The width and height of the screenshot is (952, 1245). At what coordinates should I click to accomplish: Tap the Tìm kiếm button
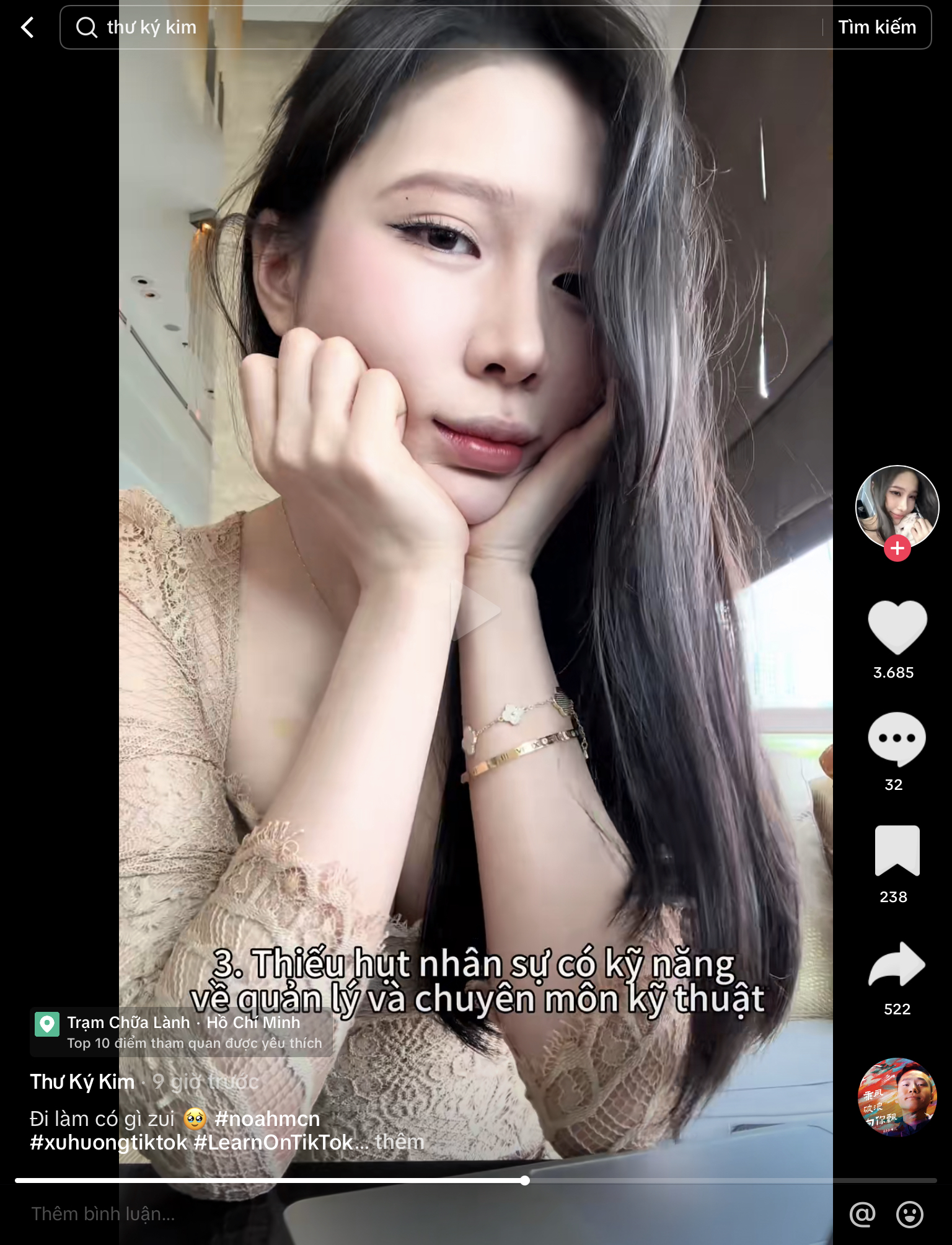876,27
